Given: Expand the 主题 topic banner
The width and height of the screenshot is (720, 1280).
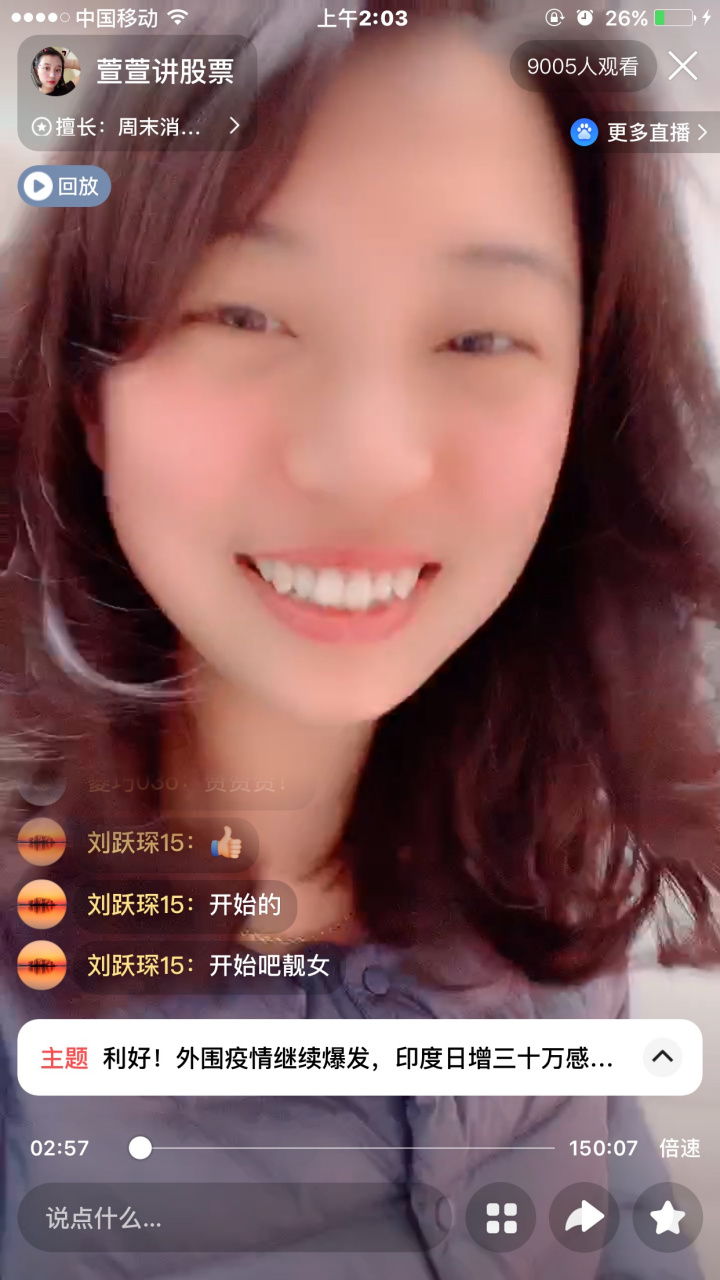Looking at the screenshot, I should 662,1056.
